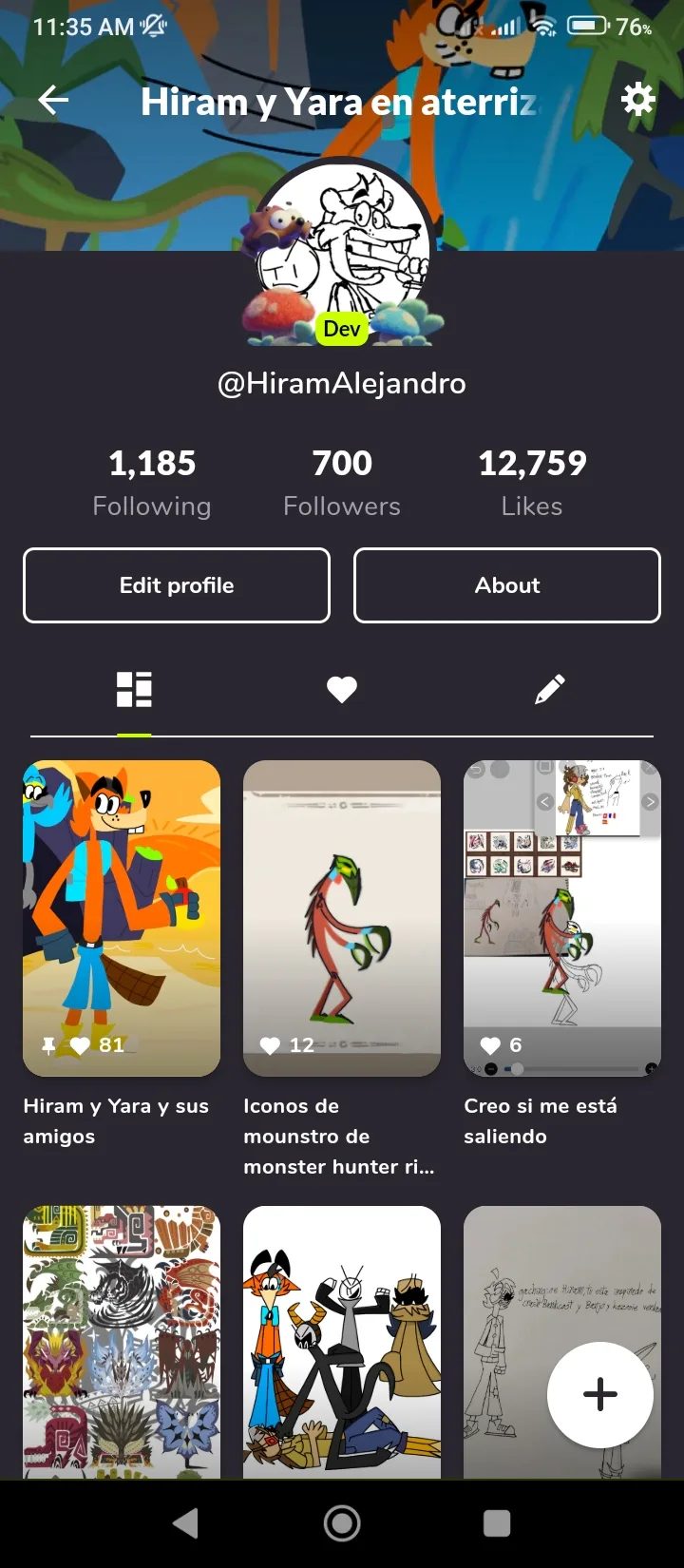
Task: Open the cartoon characters group project
Action: point(342,1340)
